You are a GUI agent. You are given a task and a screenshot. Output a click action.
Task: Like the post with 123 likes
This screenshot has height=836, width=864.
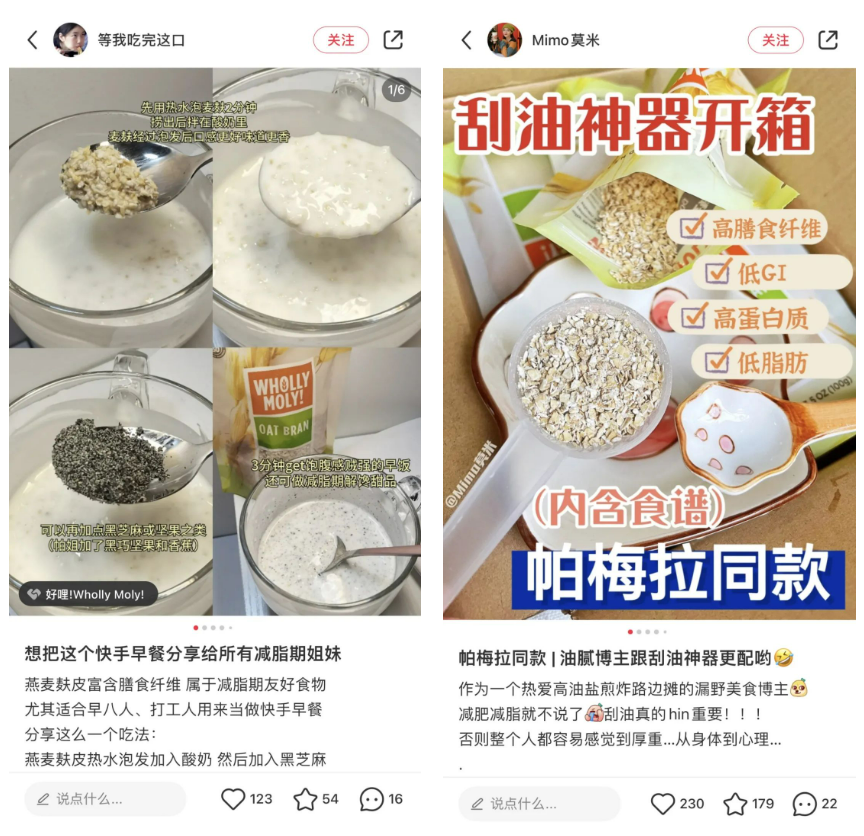(x=233, y=799)
